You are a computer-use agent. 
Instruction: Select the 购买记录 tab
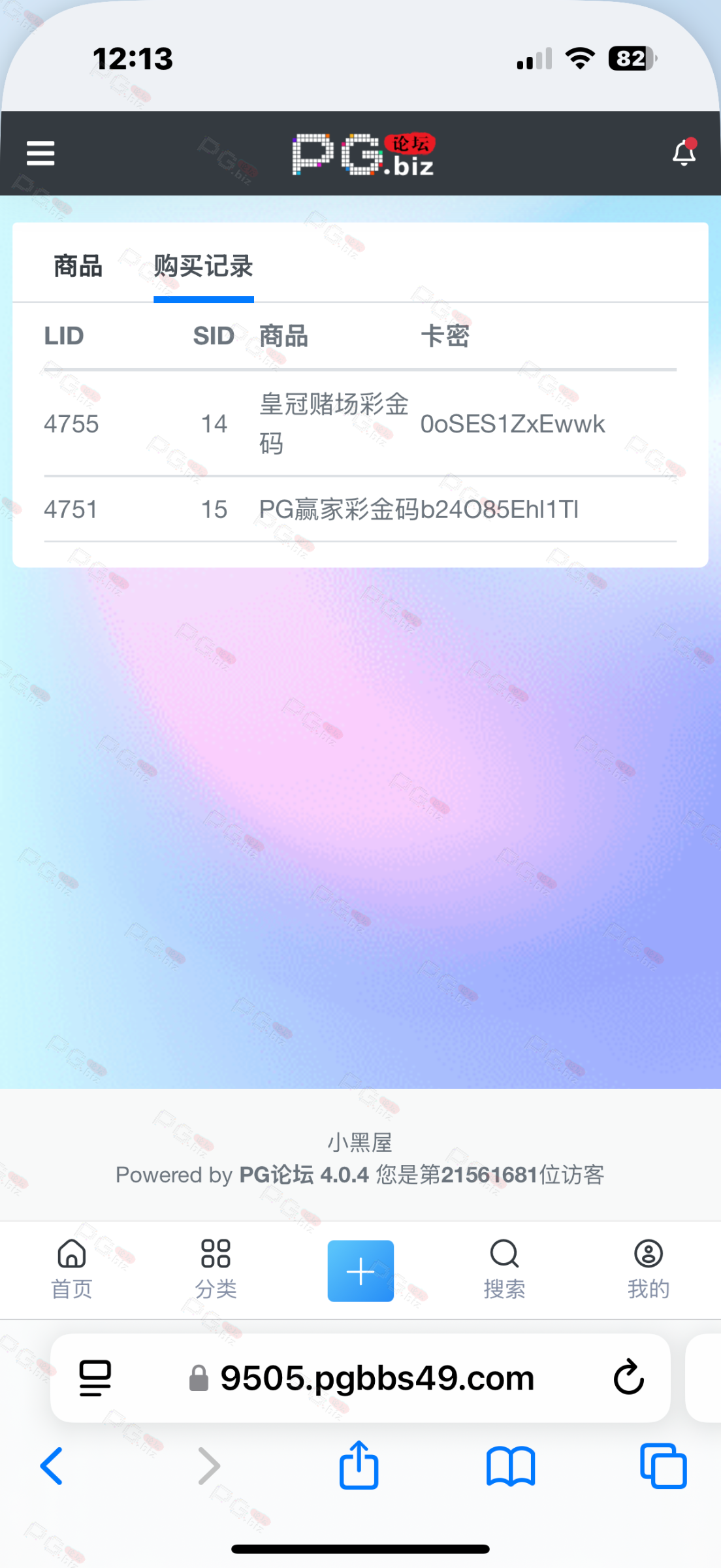point(203,267)
